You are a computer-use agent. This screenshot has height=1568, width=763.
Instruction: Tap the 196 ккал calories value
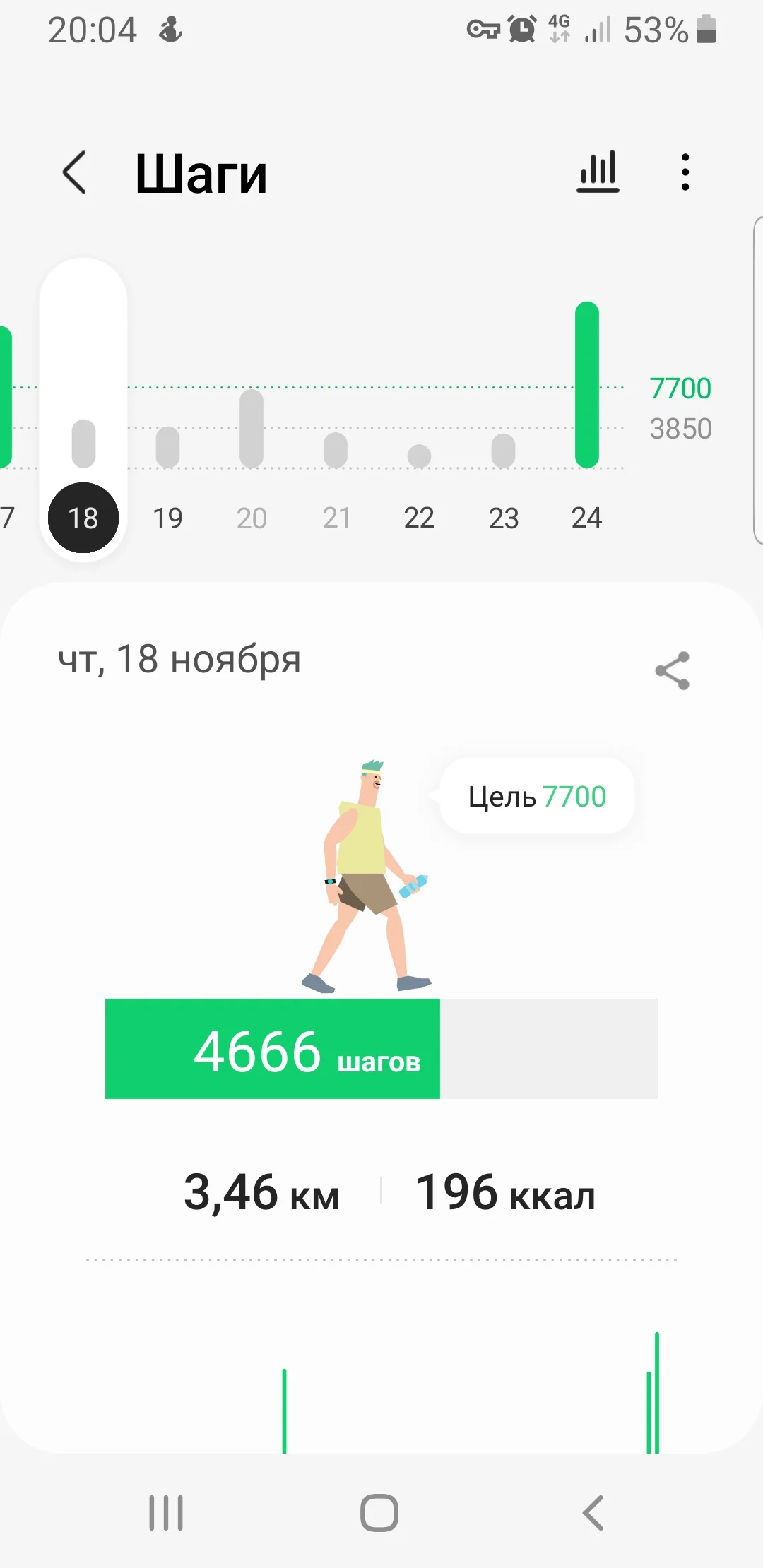click(505, 1194)
